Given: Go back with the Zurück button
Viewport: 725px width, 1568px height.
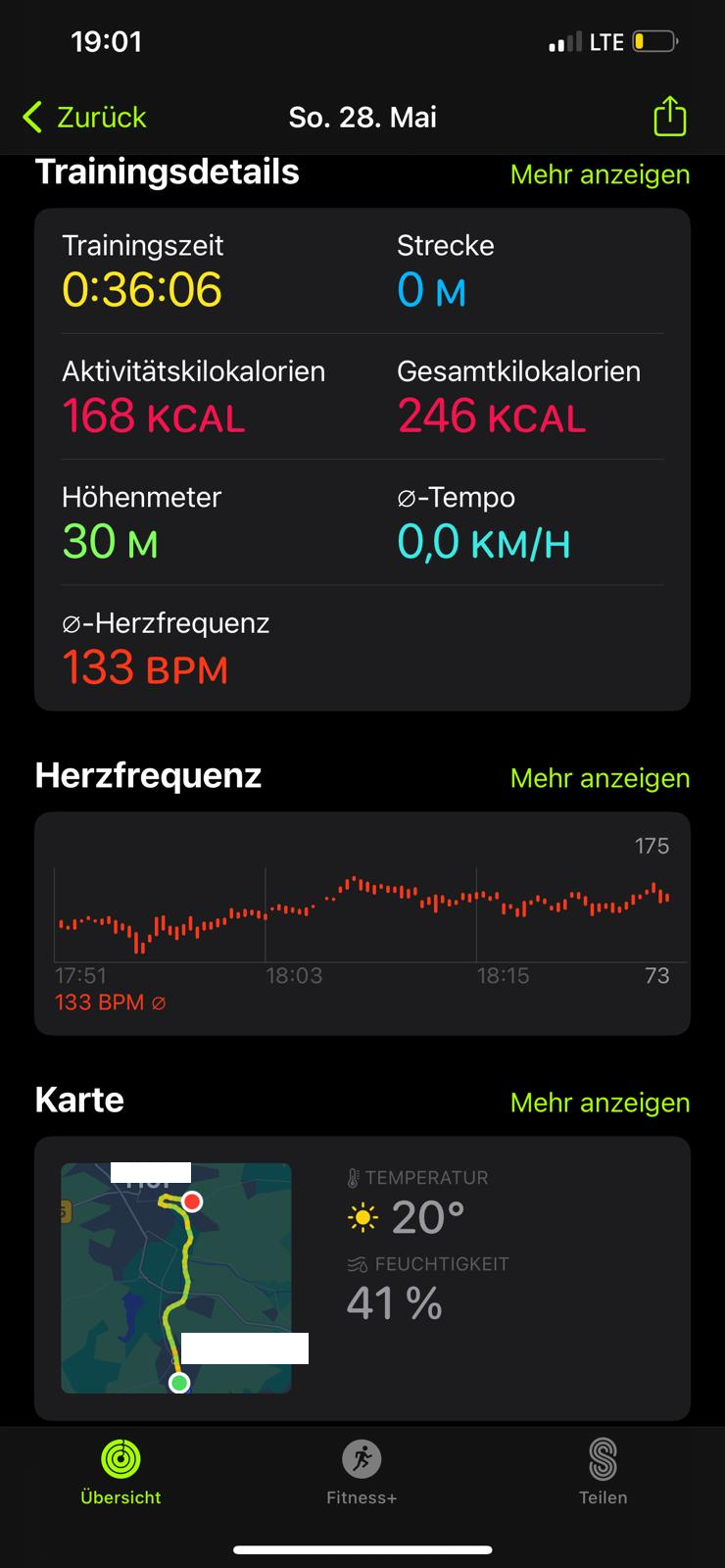Looking at the screenshot, I should coord(84,118).
